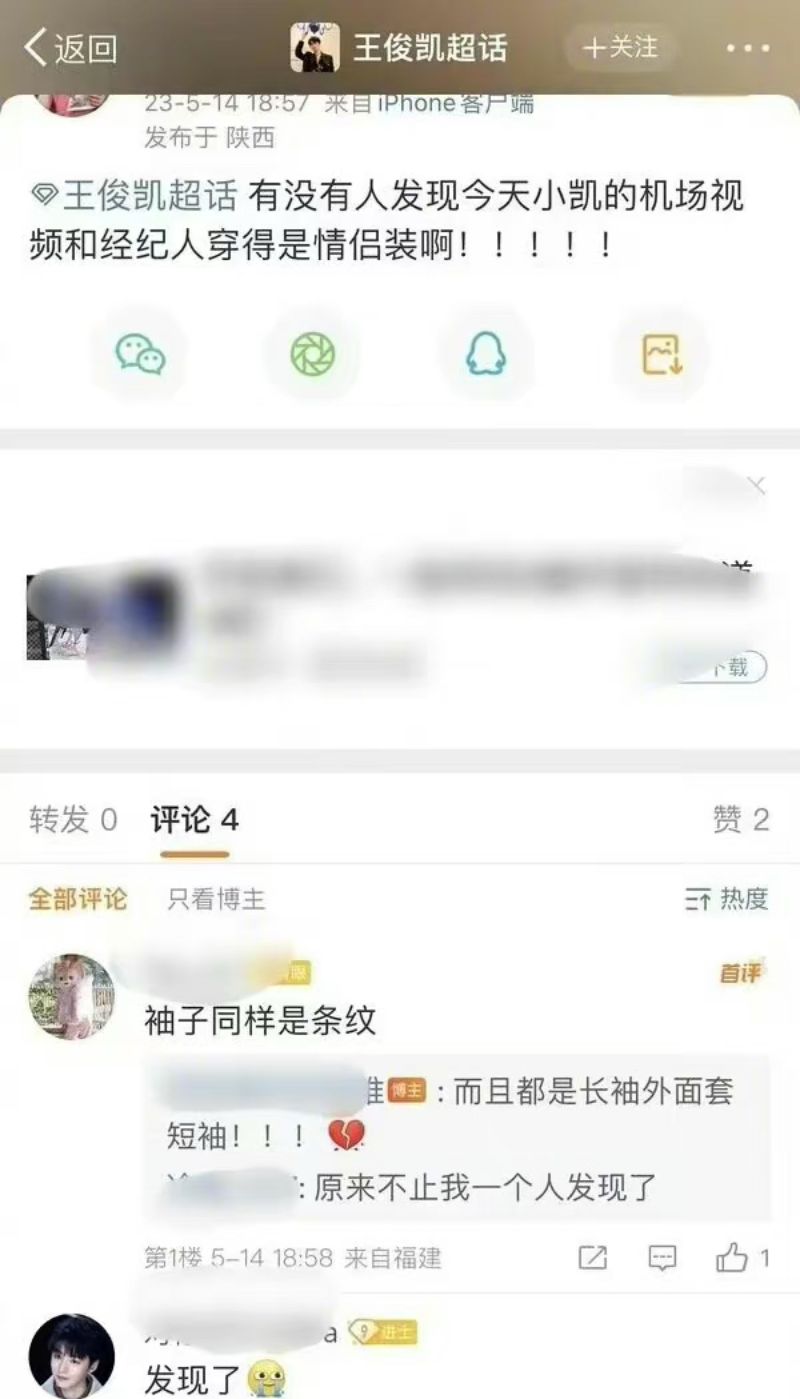
Task: Share the post to QQ
Action: tap(486, 355)
